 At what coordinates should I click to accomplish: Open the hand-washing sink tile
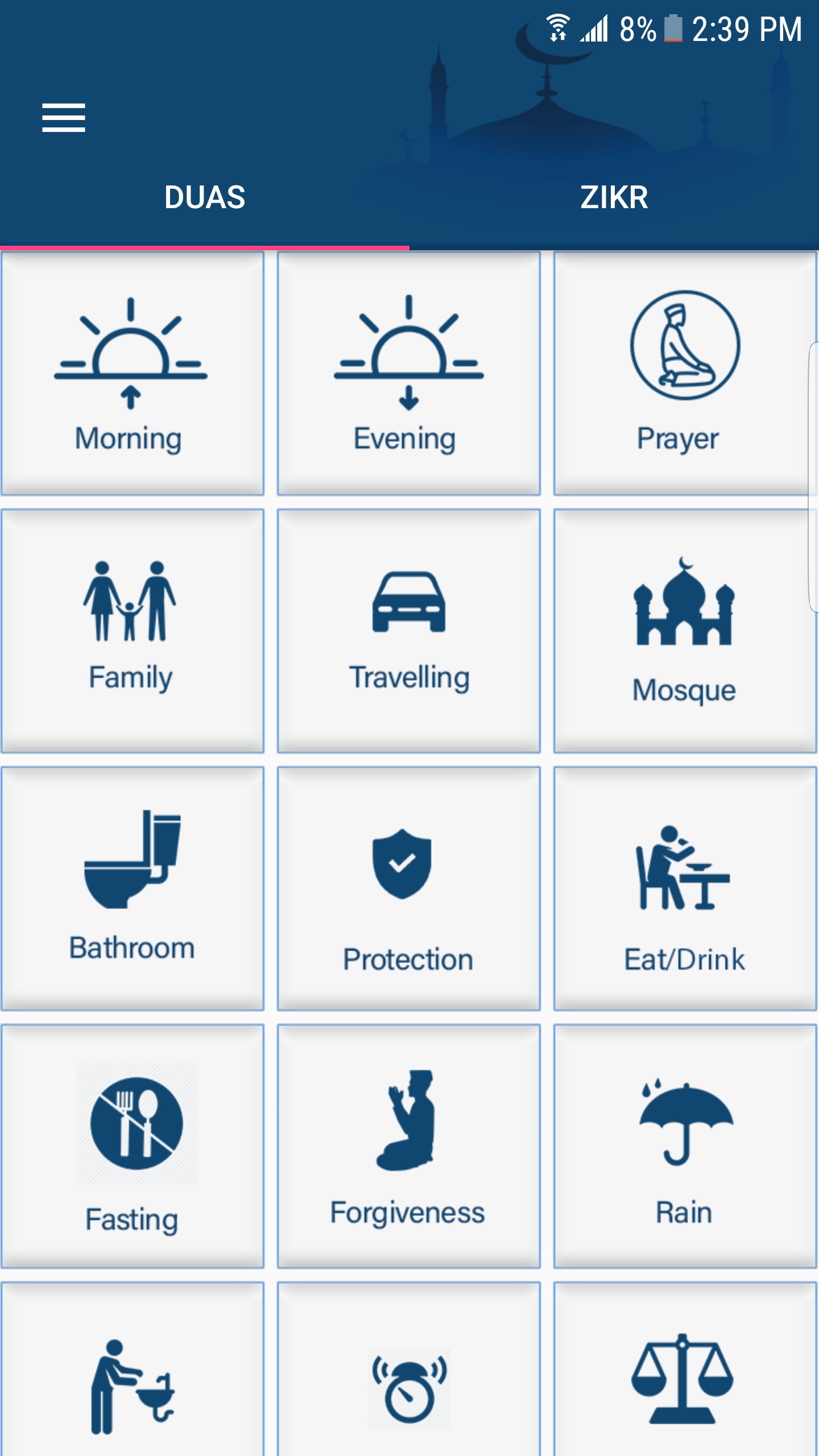click(x=132, y=1382)
